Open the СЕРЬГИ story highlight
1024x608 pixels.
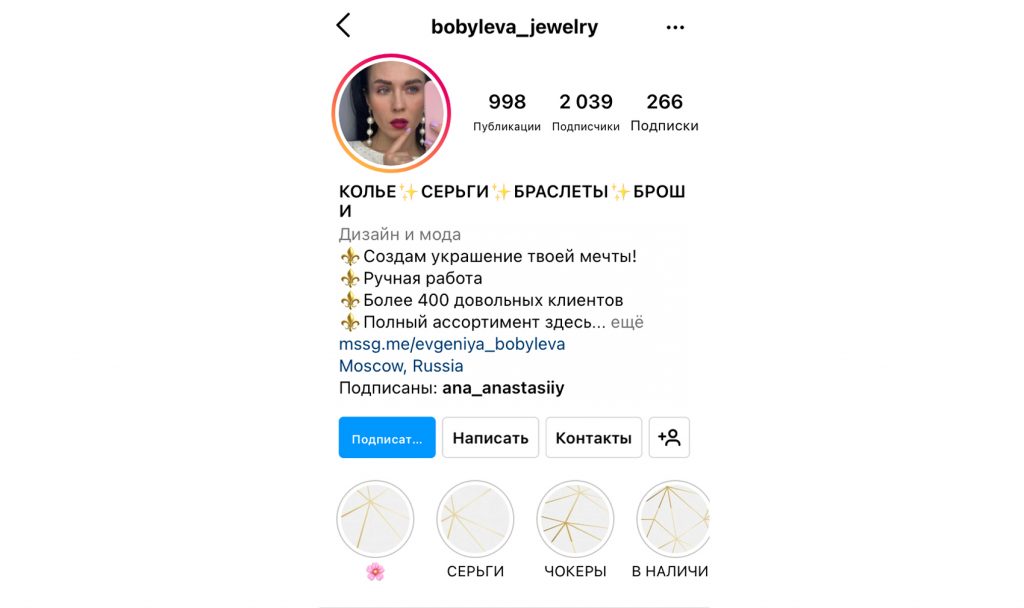pyautogui.click(x=475, y=519)
